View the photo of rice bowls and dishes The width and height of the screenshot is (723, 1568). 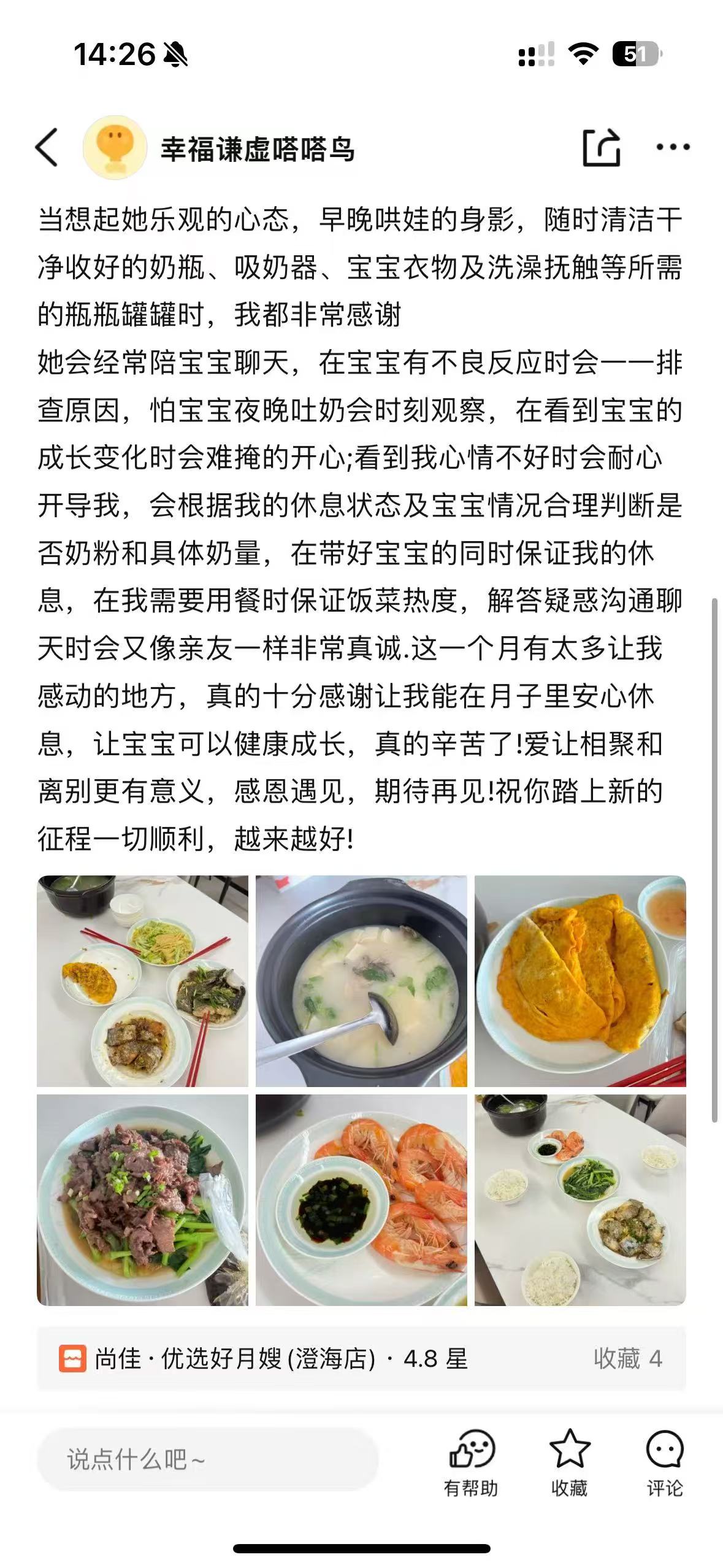pos(580,1200)
